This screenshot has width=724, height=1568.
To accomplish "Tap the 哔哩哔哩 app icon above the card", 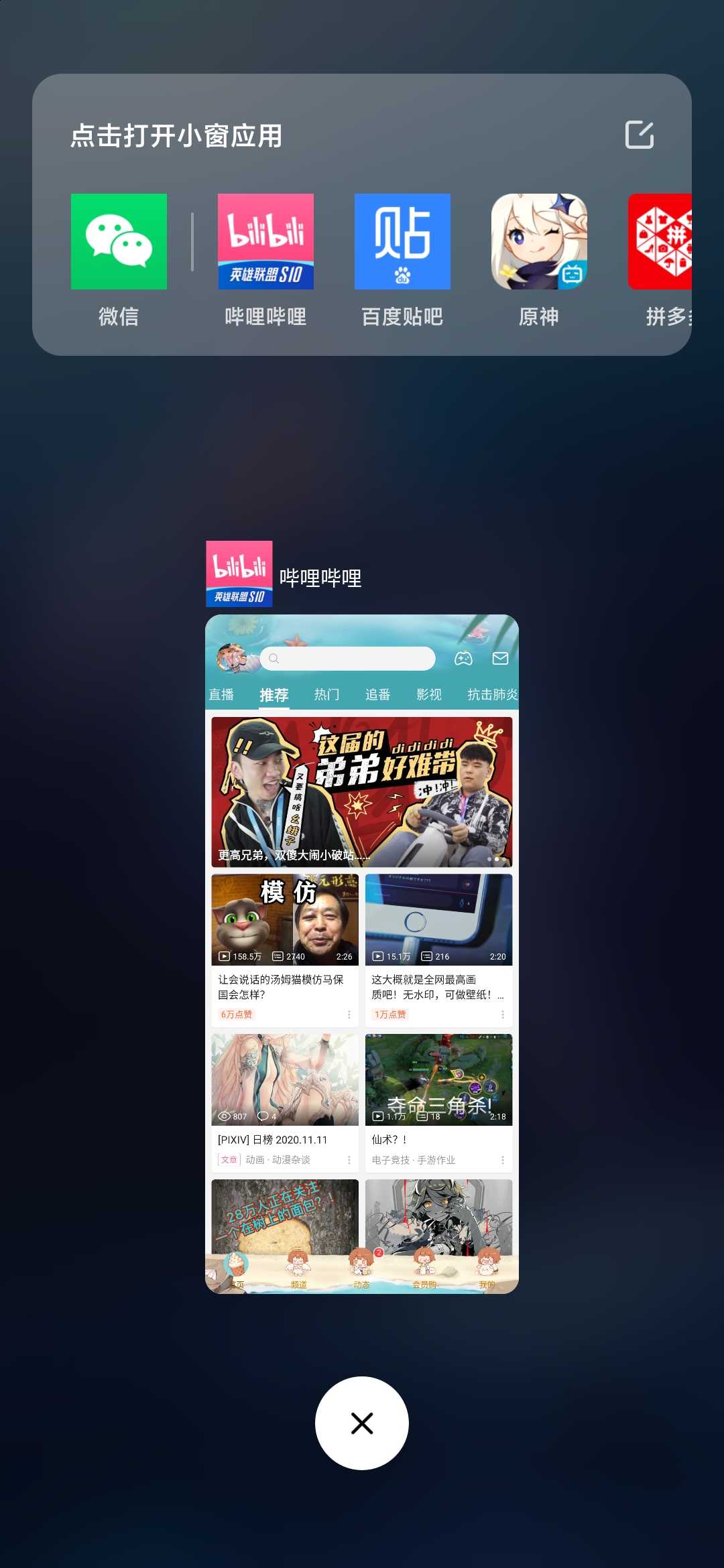I will point(239,574).
